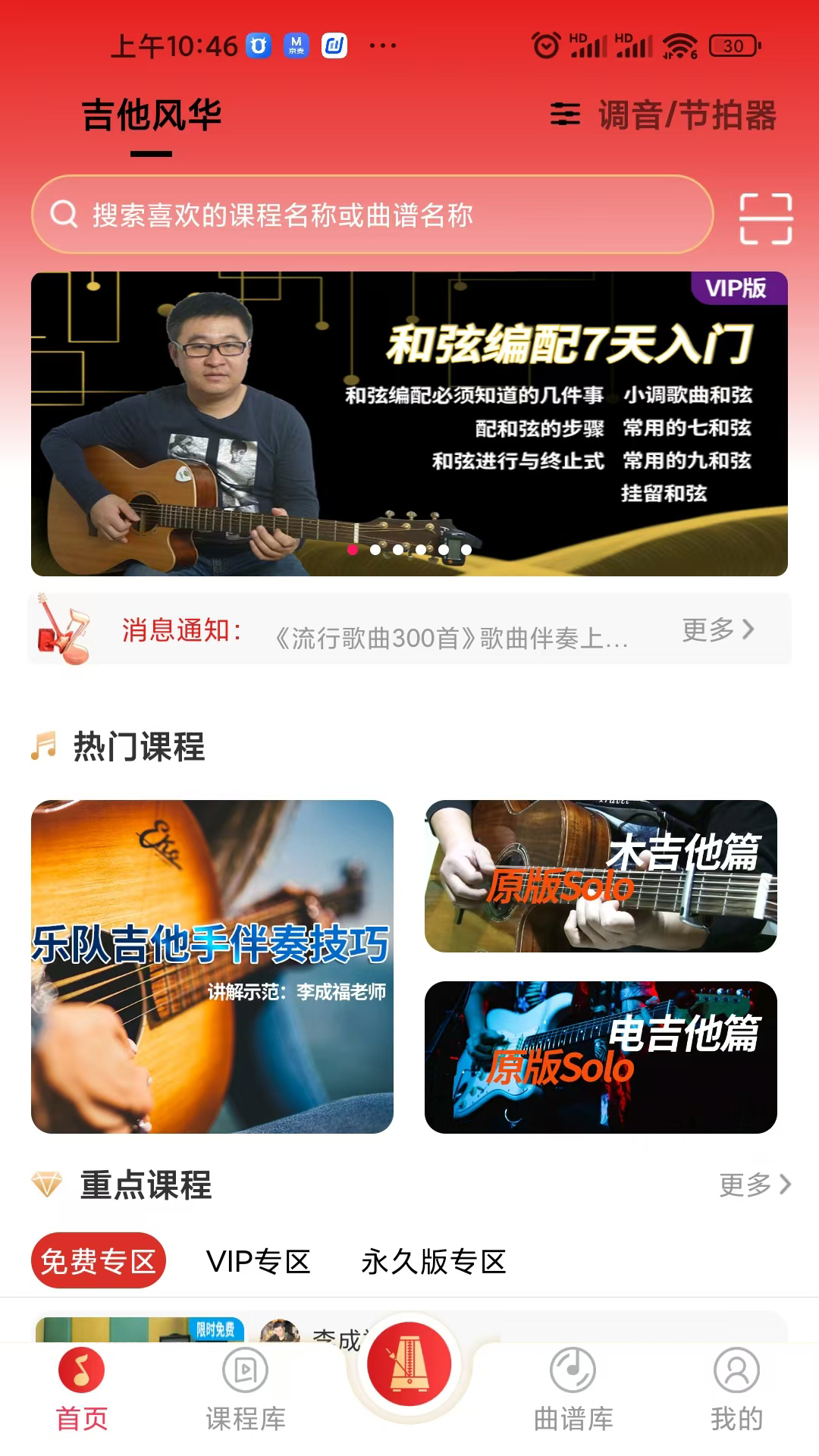View more 消息通知 notifications
The height and width of the screenshot is (1456, 819).
[717, 629]
